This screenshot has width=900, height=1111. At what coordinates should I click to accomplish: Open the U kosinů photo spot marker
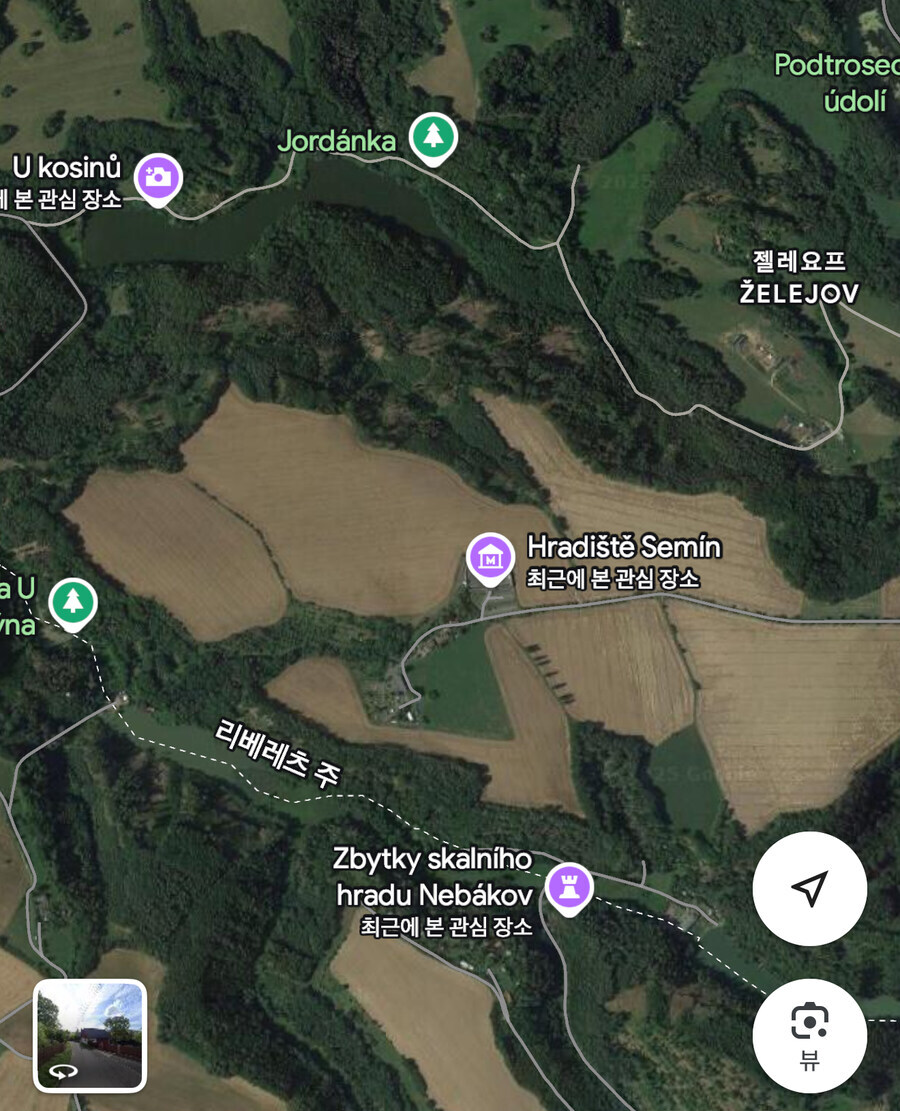[158, 177]
